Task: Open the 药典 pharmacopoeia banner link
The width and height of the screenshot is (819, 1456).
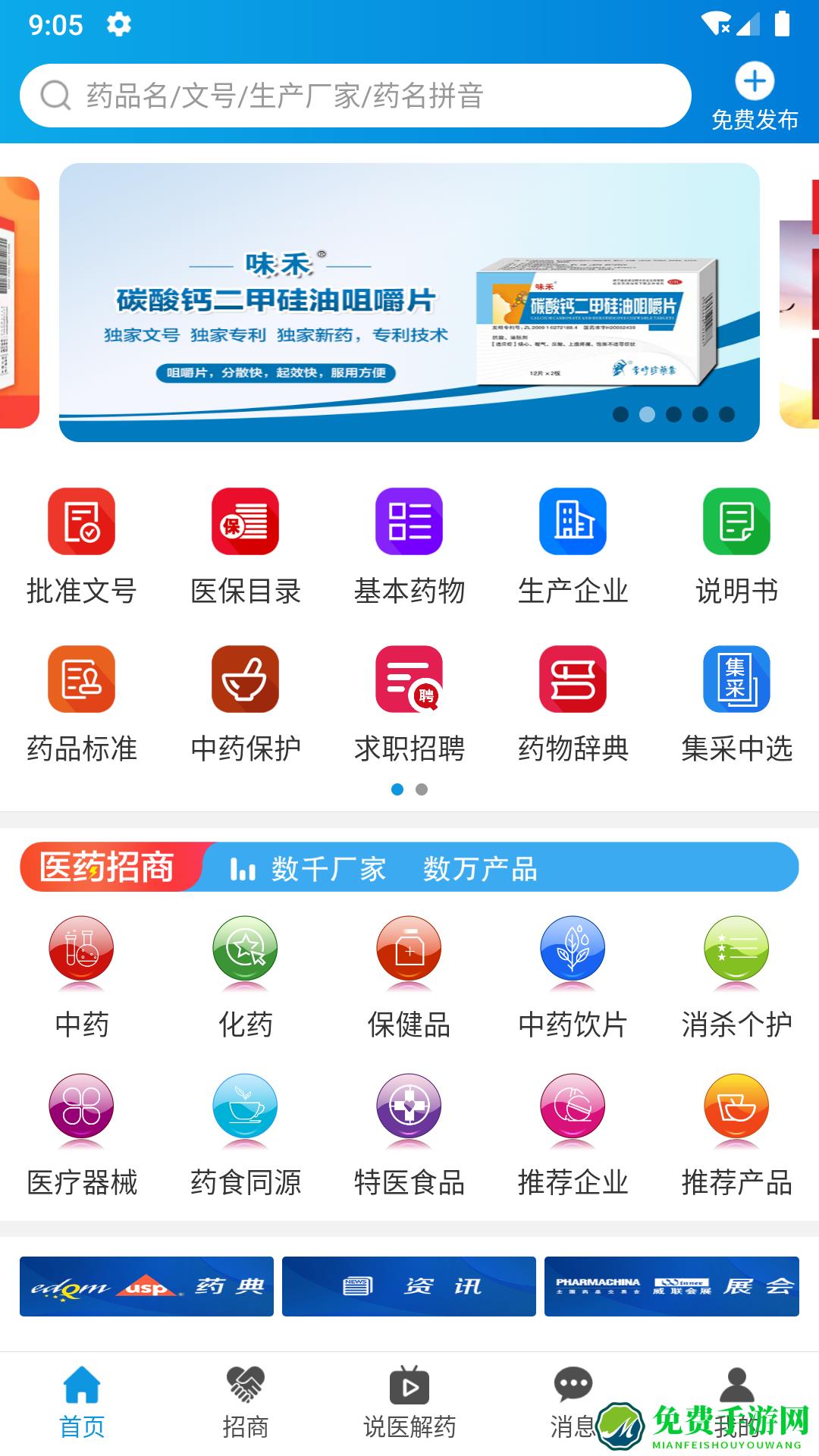Action: pyautogui.click(x=146, y=1287)
